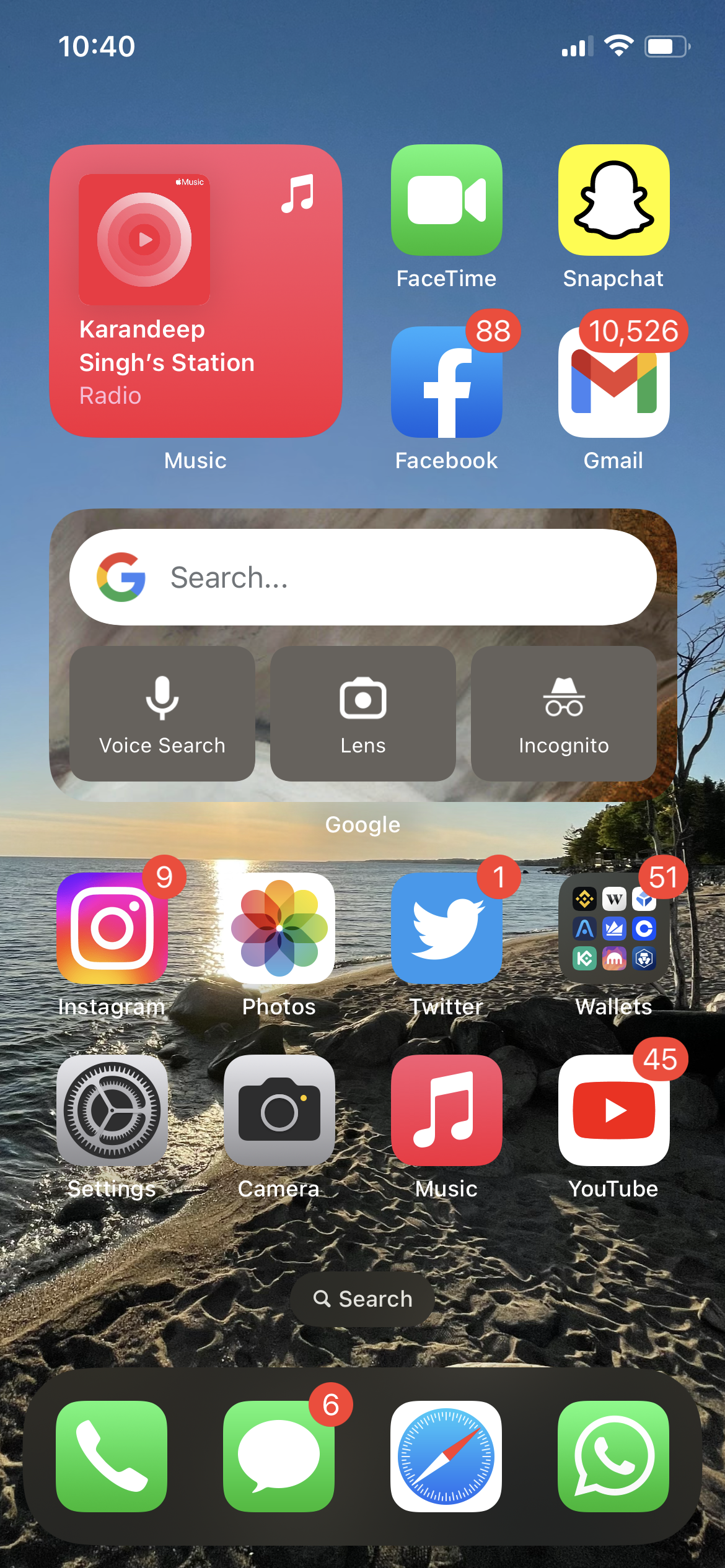Open Google Lens
Viewport: 725px width, 1568px height.
click(x=362, y=713)
